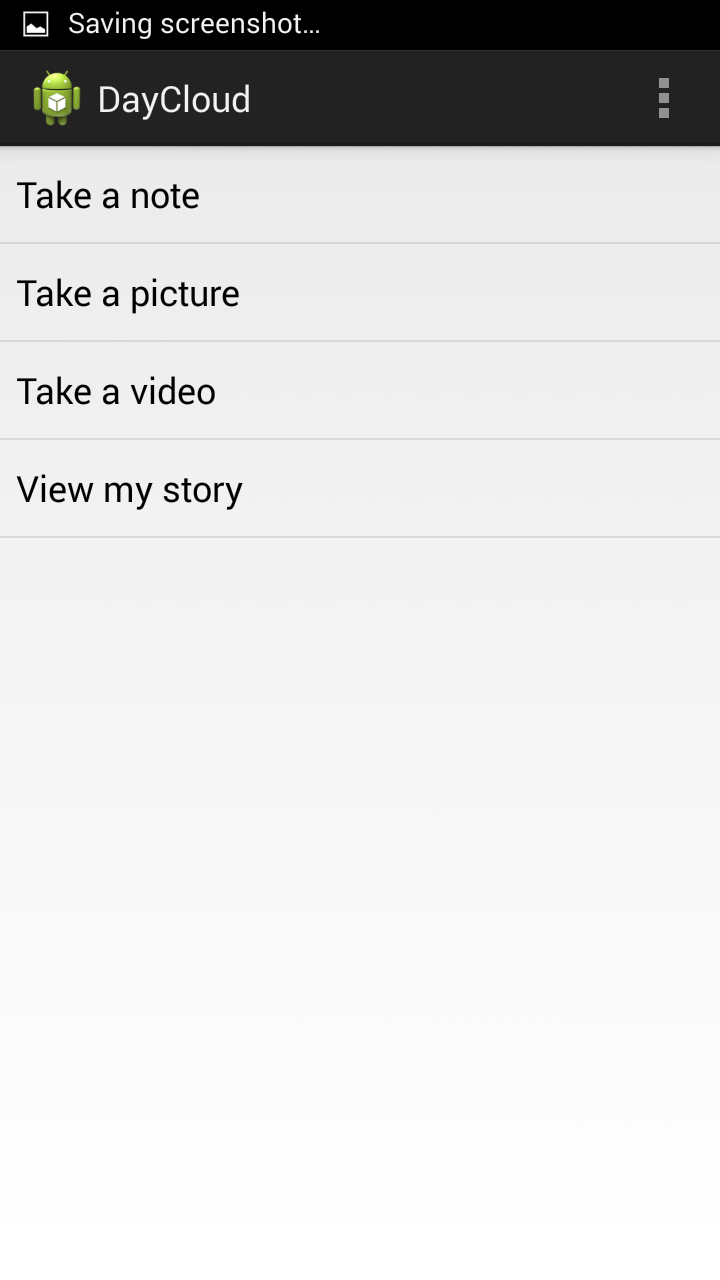720x1280 pixels.
Task: Select Take a note
Action: tap(360, 195)
